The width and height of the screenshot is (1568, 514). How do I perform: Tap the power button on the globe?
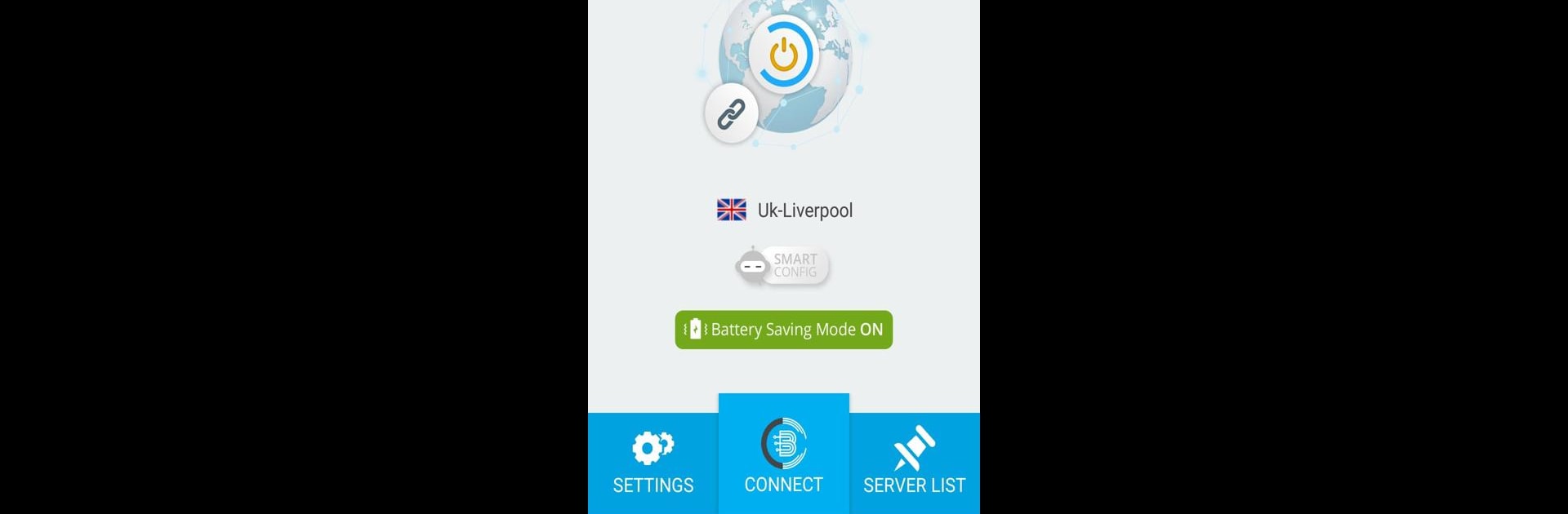(784, 55)
